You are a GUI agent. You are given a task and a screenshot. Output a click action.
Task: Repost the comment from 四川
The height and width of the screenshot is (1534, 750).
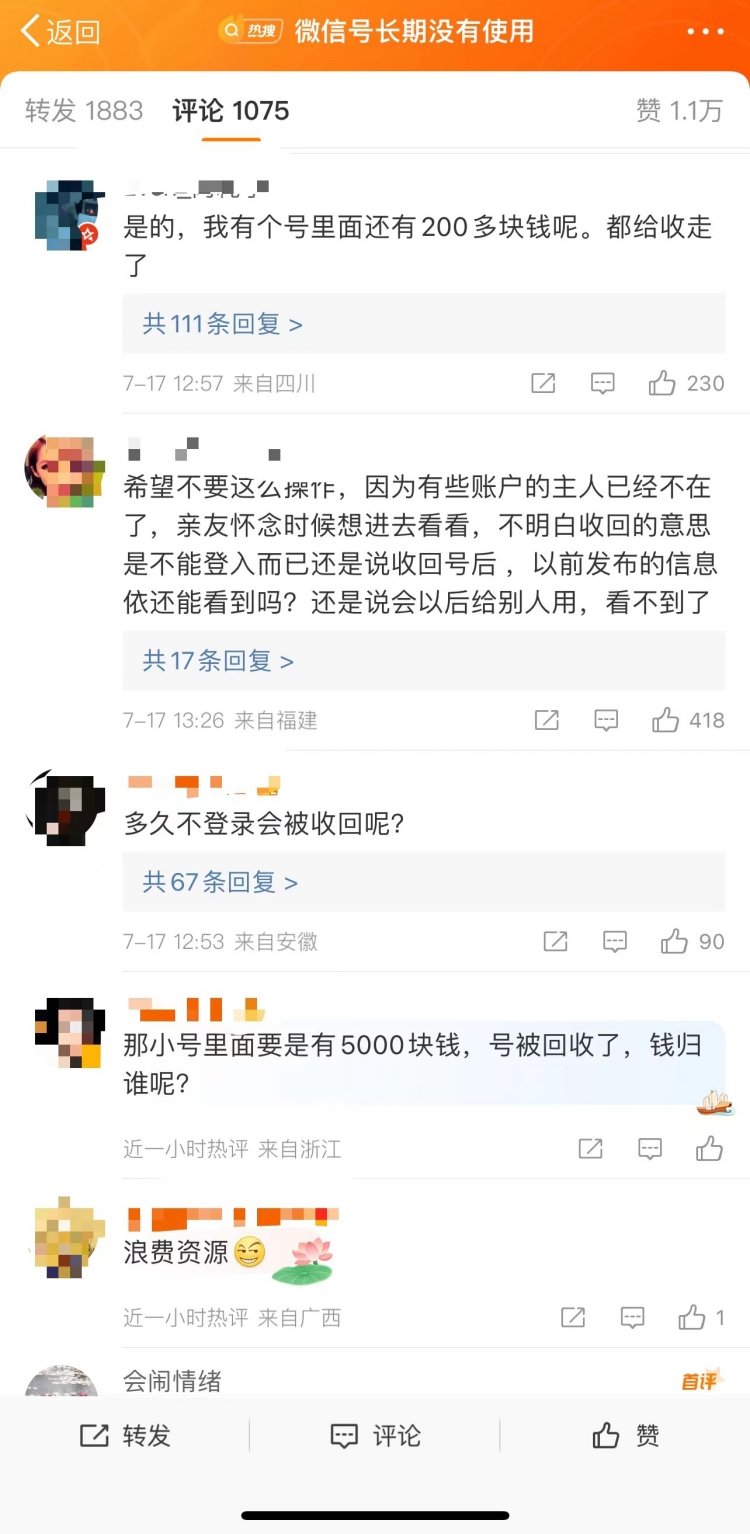coord(543,383)
